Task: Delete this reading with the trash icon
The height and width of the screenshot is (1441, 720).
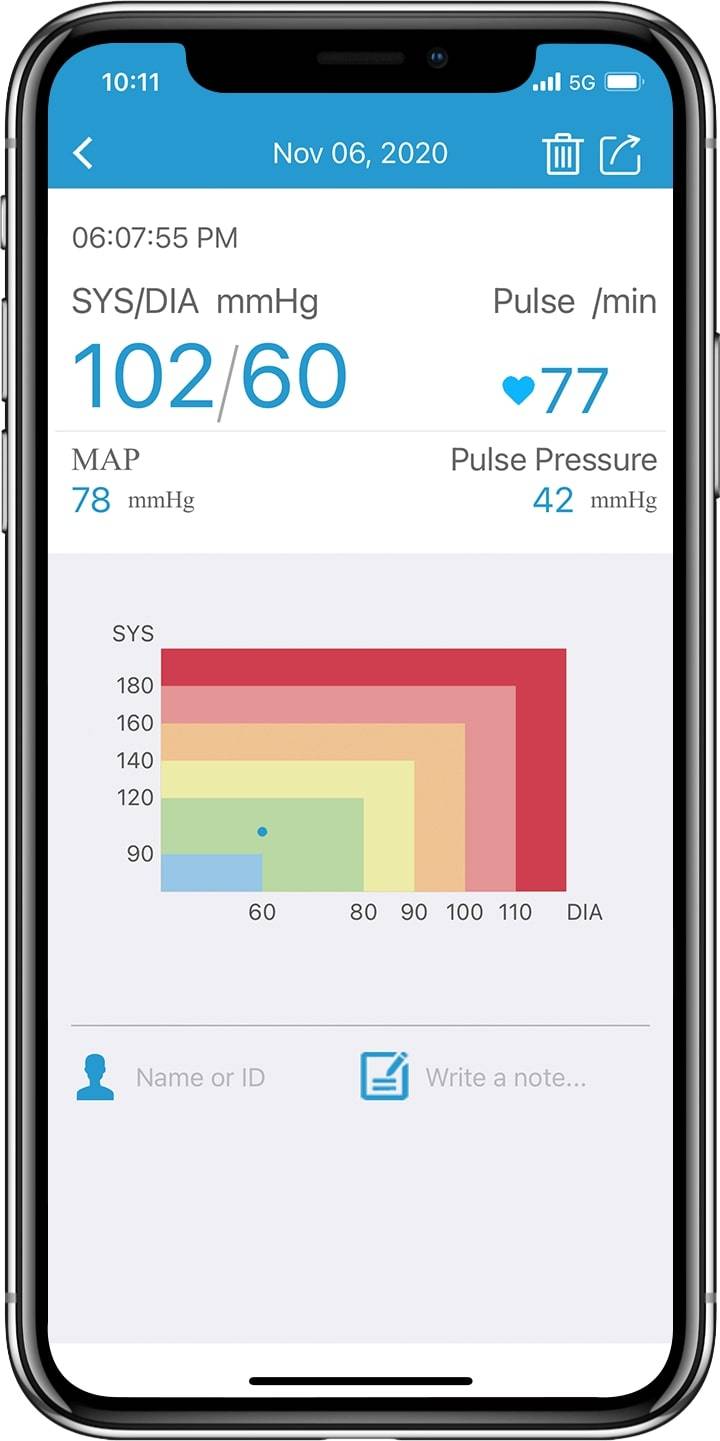Action: pyautogui.click(x=562, y=155)
